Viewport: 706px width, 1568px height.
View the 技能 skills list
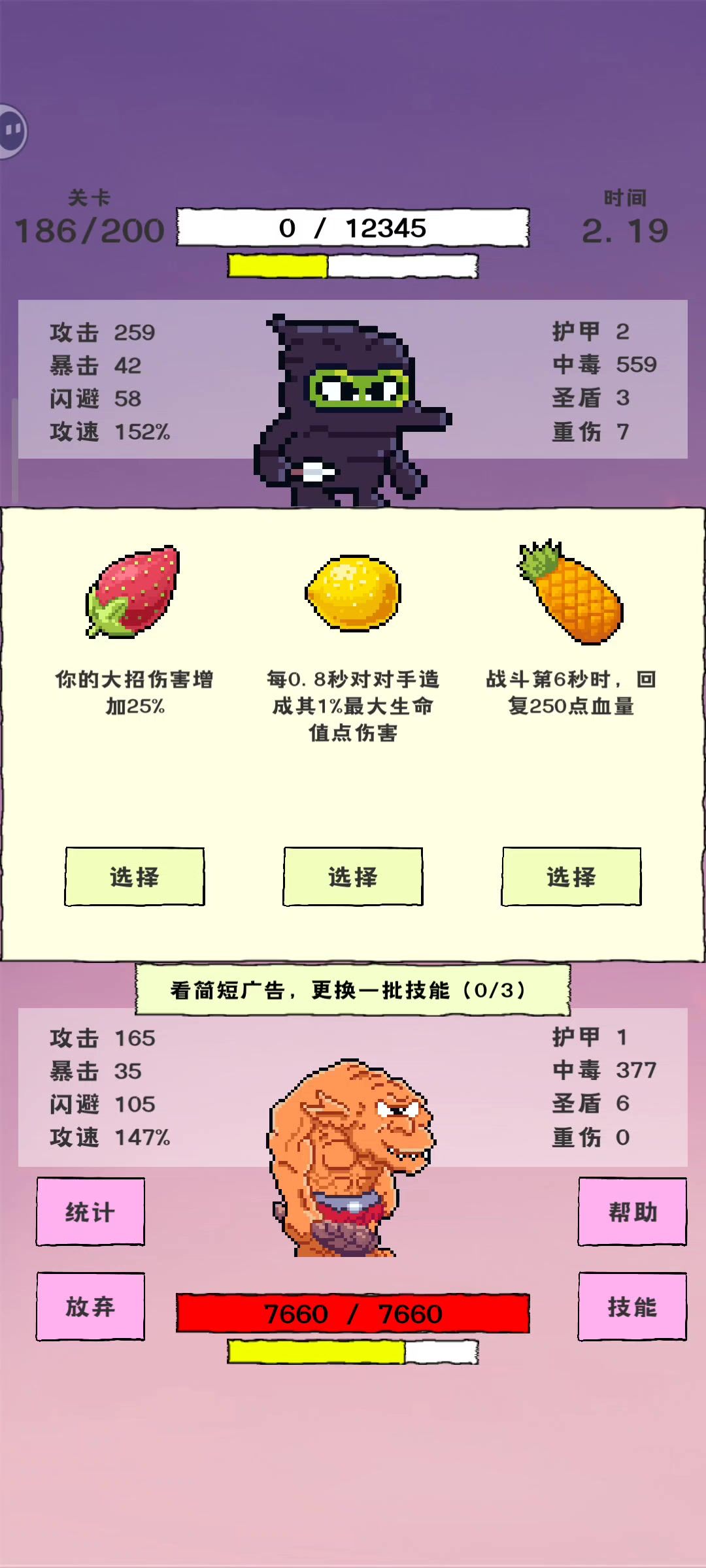632,1307
